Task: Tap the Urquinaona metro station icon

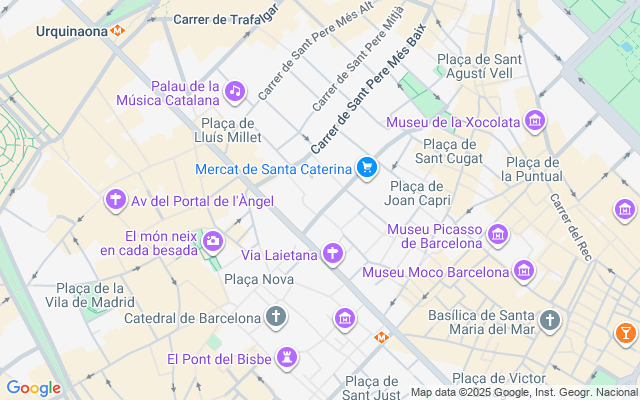Action: [x=118, y=31]
